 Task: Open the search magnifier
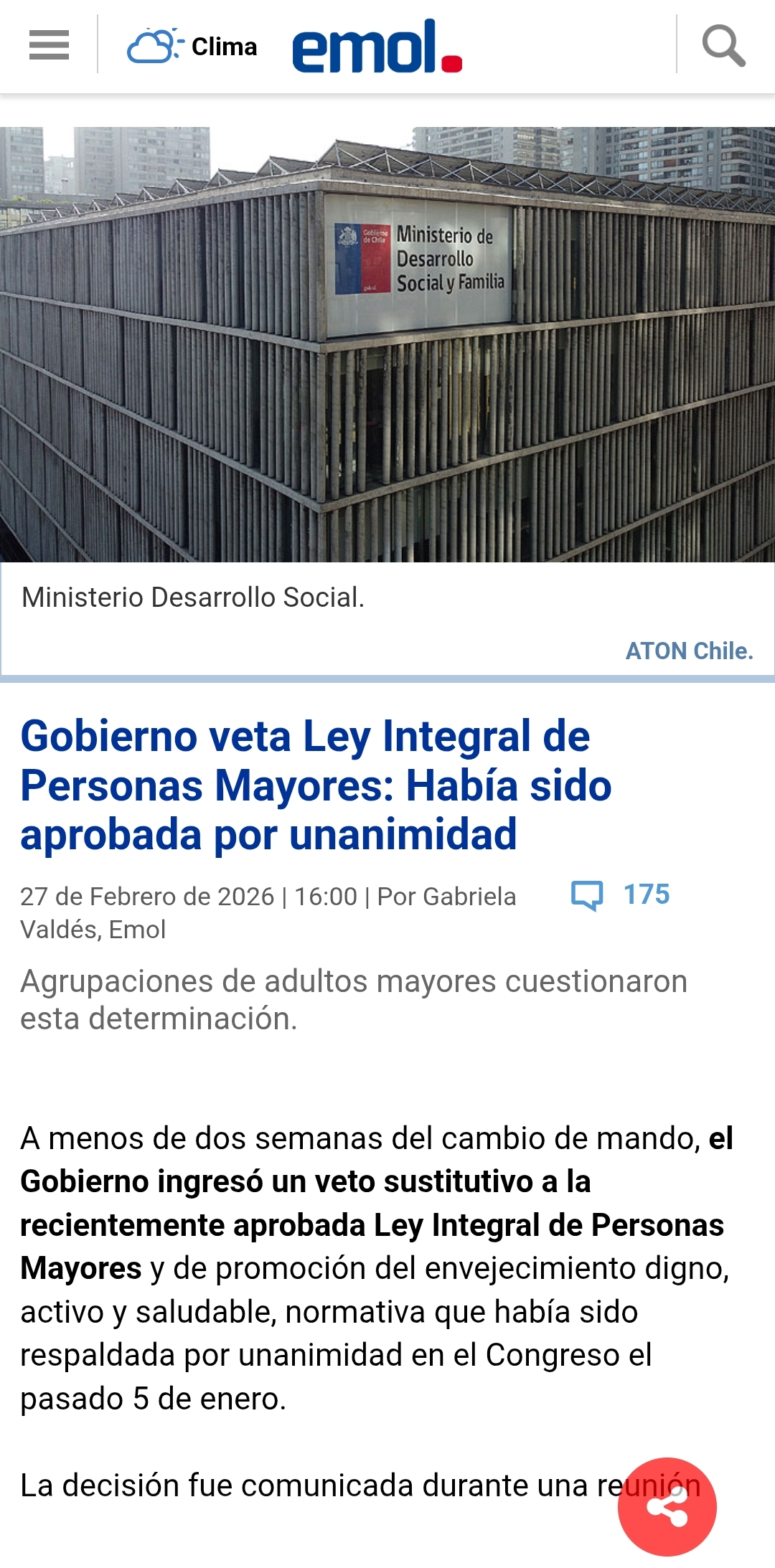pos(723,46)
